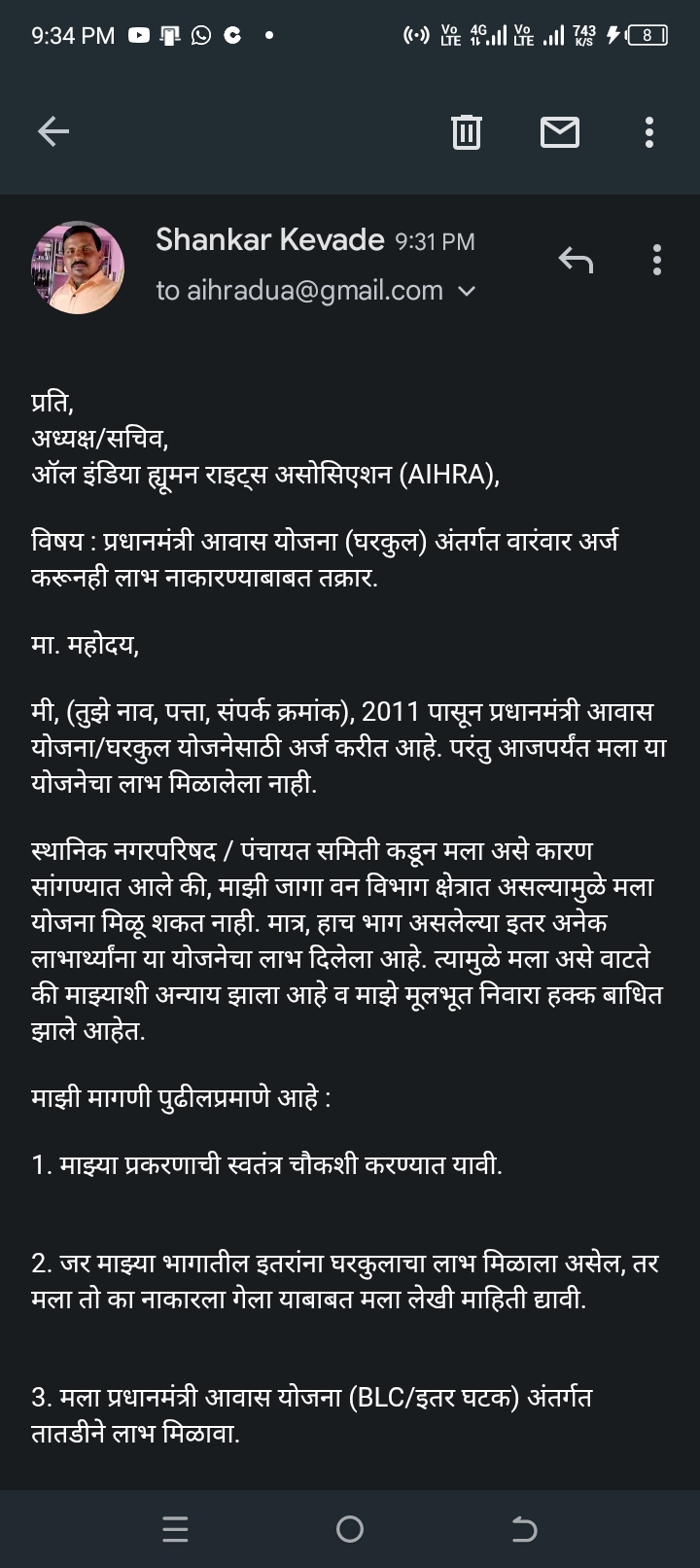Expand the recipient details chevron
The height and width of the screenshot is (1568, 700).
pyautogui.click(x=467, y=291)
